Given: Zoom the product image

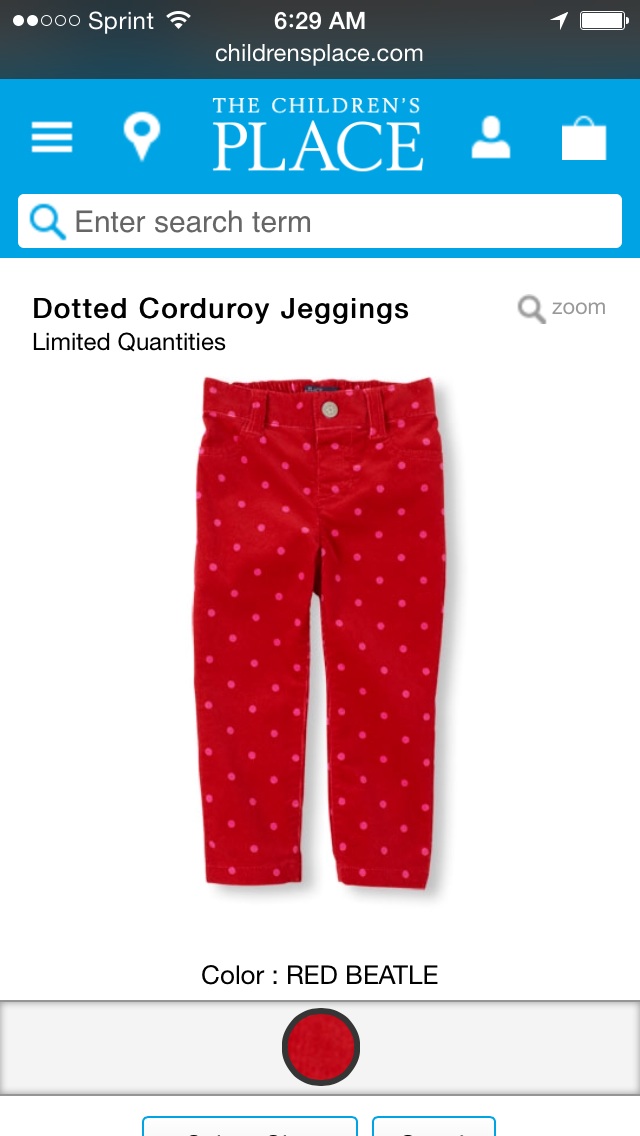Looking at the screenshot, I should click(x=562, y=308).
